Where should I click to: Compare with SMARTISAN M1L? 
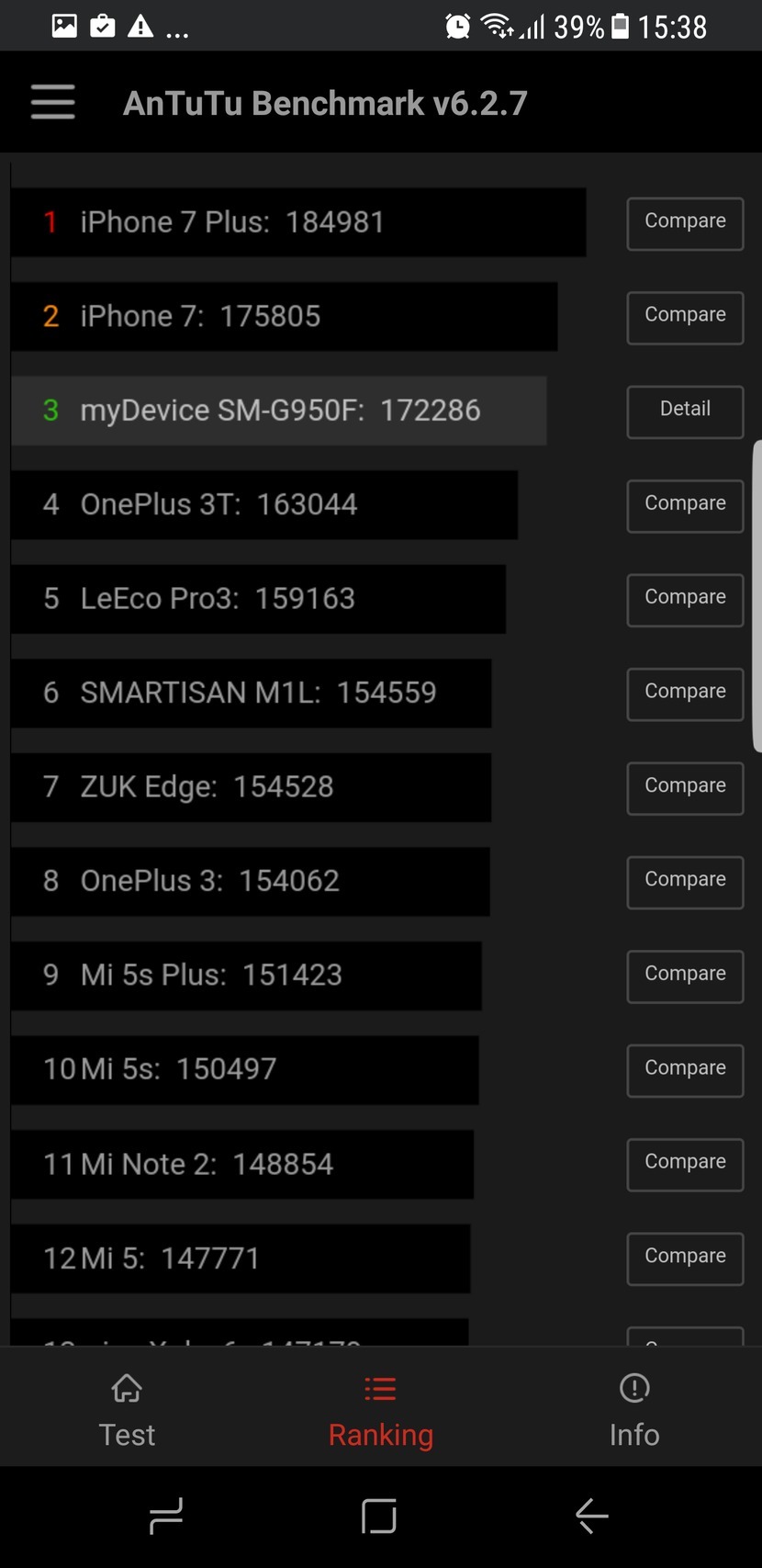[x=685, y=694]
